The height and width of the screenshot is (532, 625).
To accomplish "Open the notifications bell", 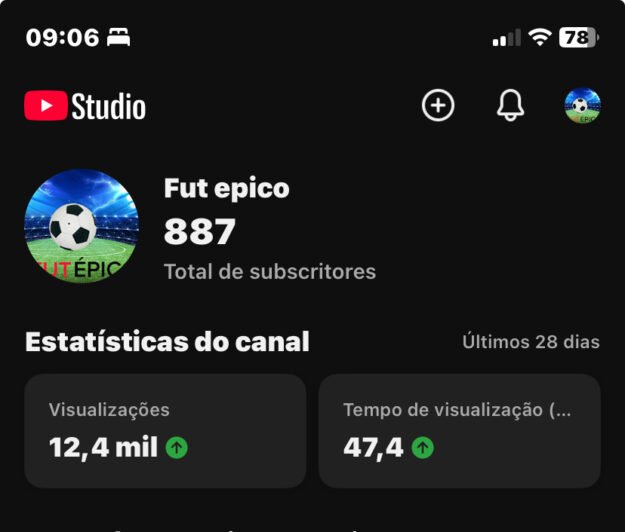I will [510, 105].
